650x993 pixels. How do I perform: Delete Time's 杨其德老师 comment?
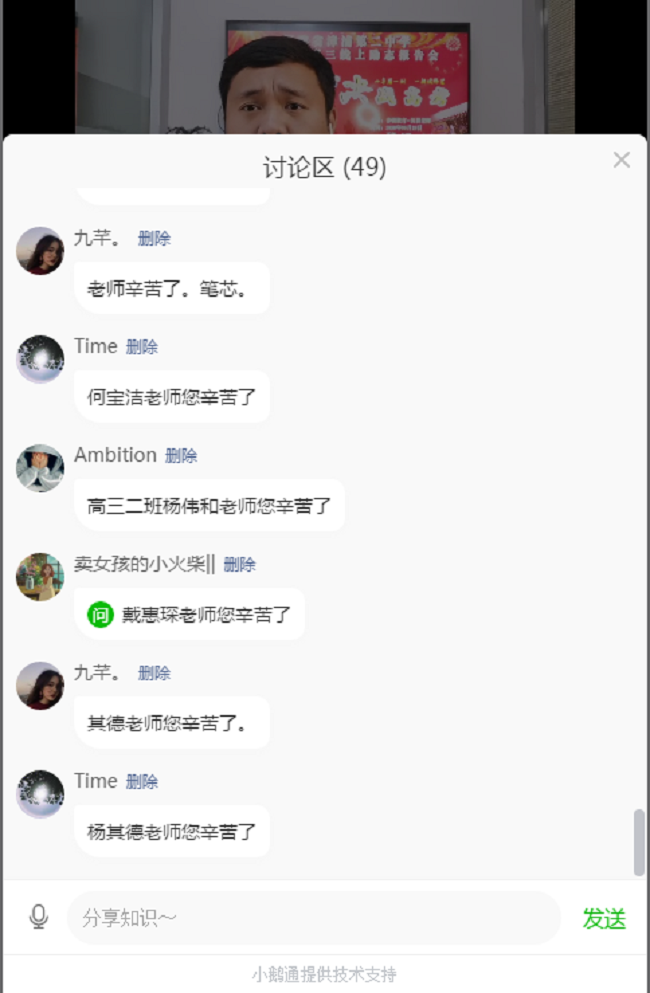pos(142,781)
